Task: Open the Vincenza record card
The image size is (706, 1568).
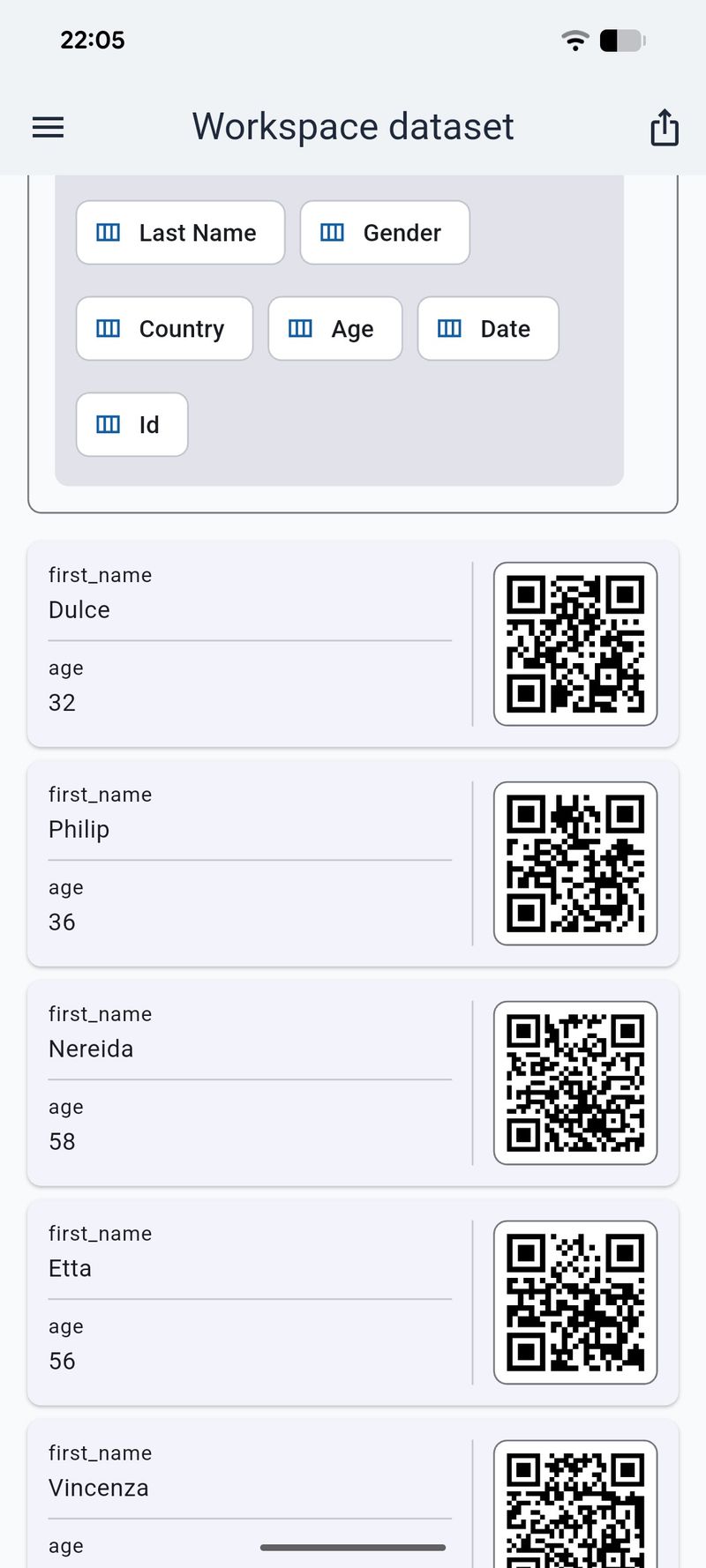Action: point(353,1494)
